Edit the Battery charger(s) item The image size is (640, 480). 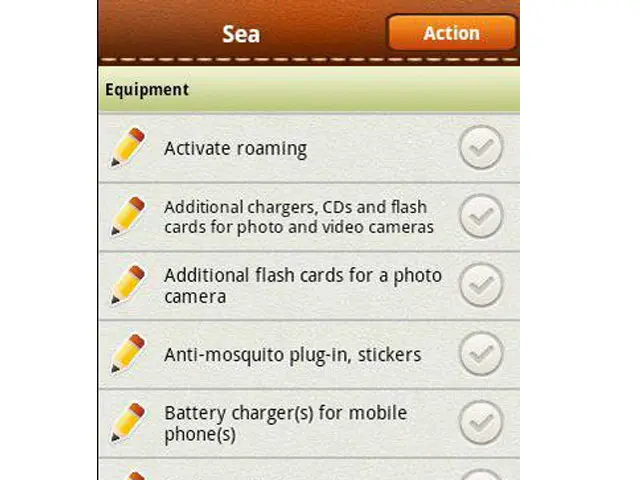[x=128, y=423]
